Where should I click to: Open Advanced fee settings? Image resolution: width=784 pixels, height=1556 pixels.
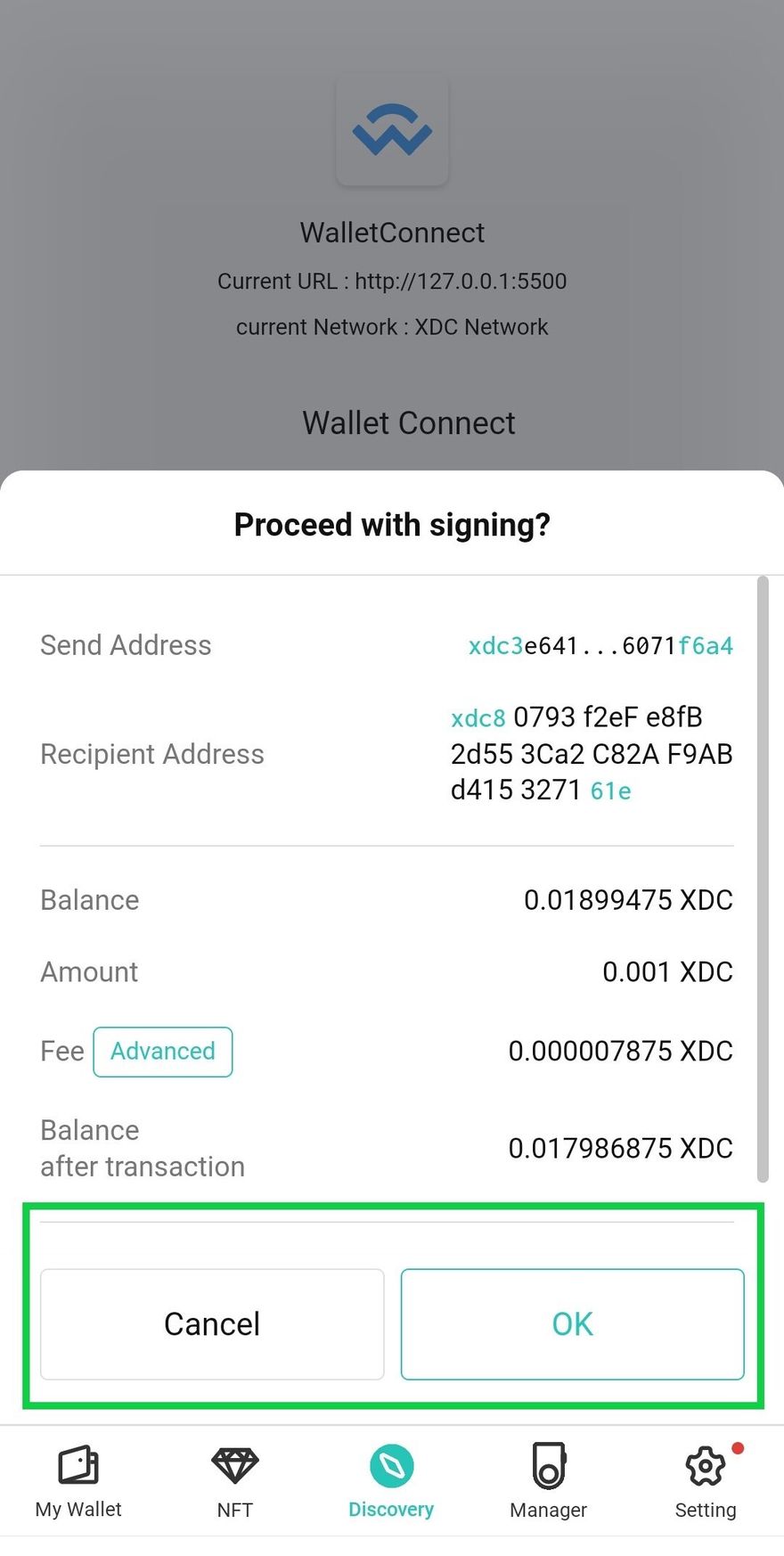[163, 1052]
